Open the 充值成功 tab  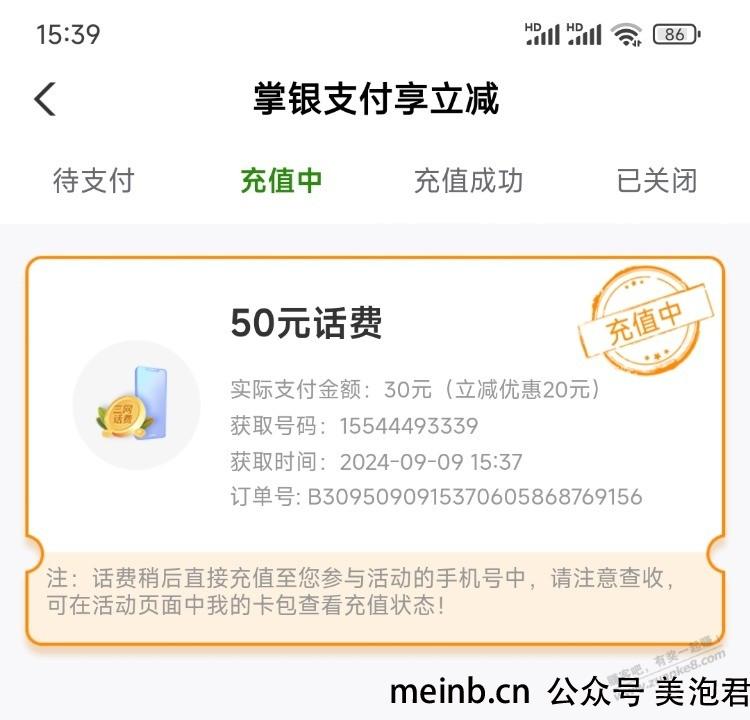coord(468,181)
